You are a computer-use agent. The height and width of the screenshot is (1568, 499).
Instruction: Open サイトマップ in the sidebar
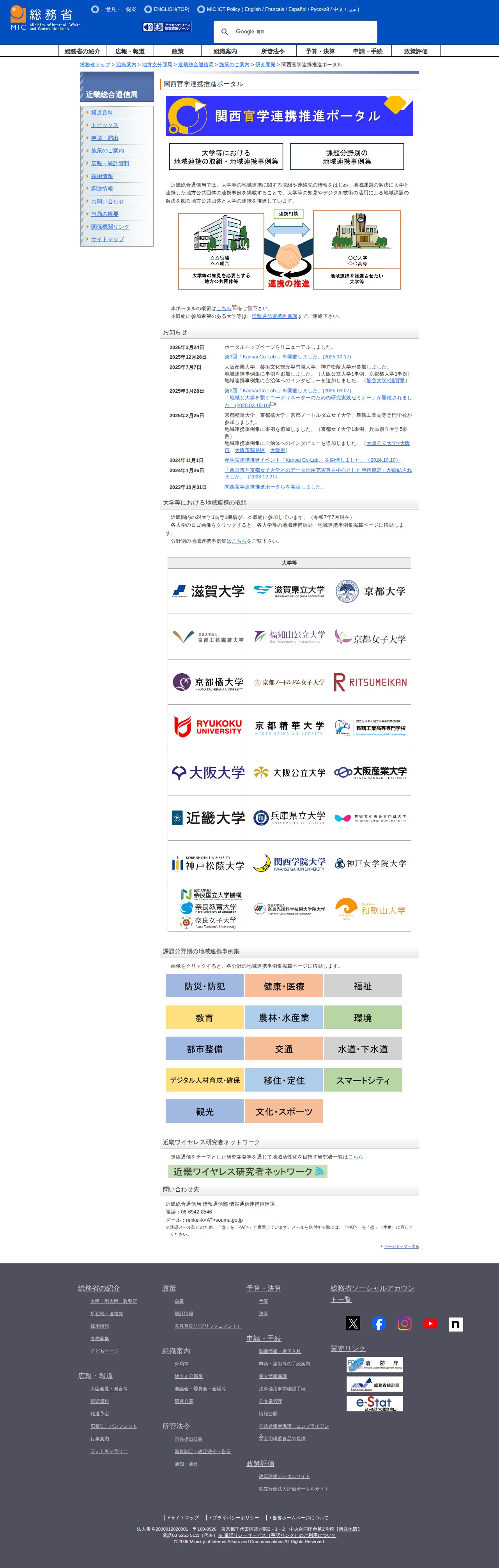coord(107,239)
